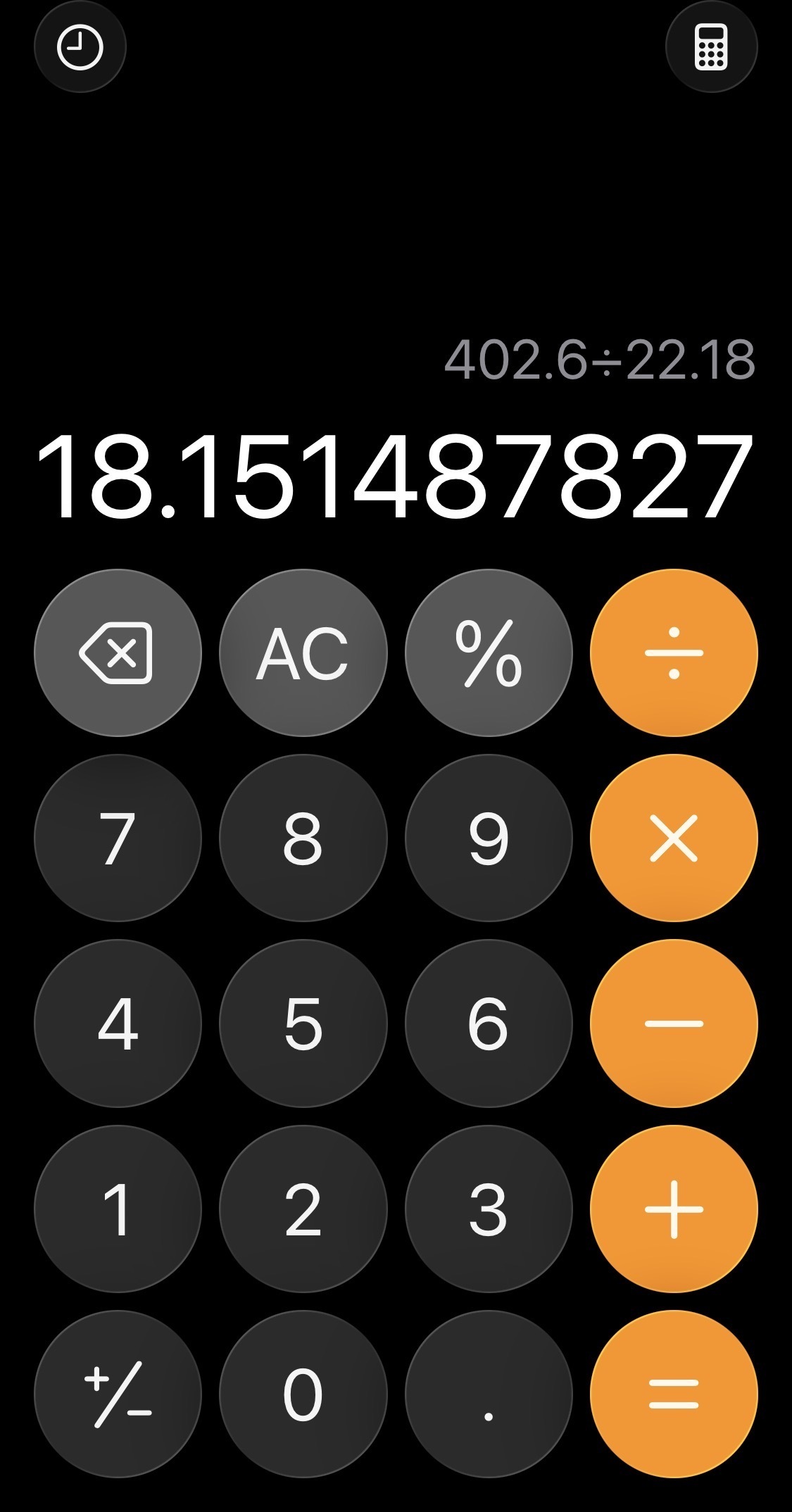
Task: Get the result with equals
Action: click(674, 1394)
